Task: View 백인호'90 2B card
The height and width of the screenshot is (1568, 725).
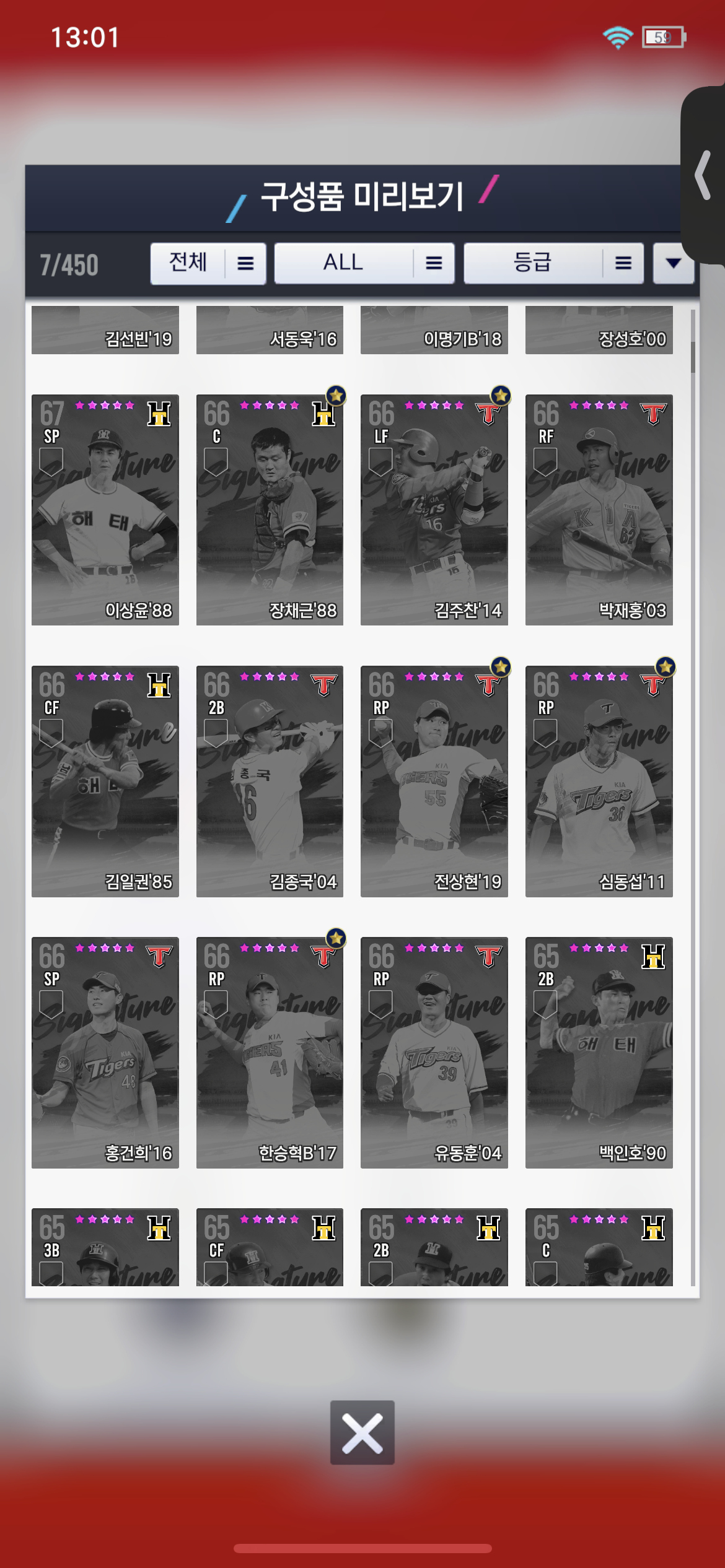Action: [x=599, y=1052]
